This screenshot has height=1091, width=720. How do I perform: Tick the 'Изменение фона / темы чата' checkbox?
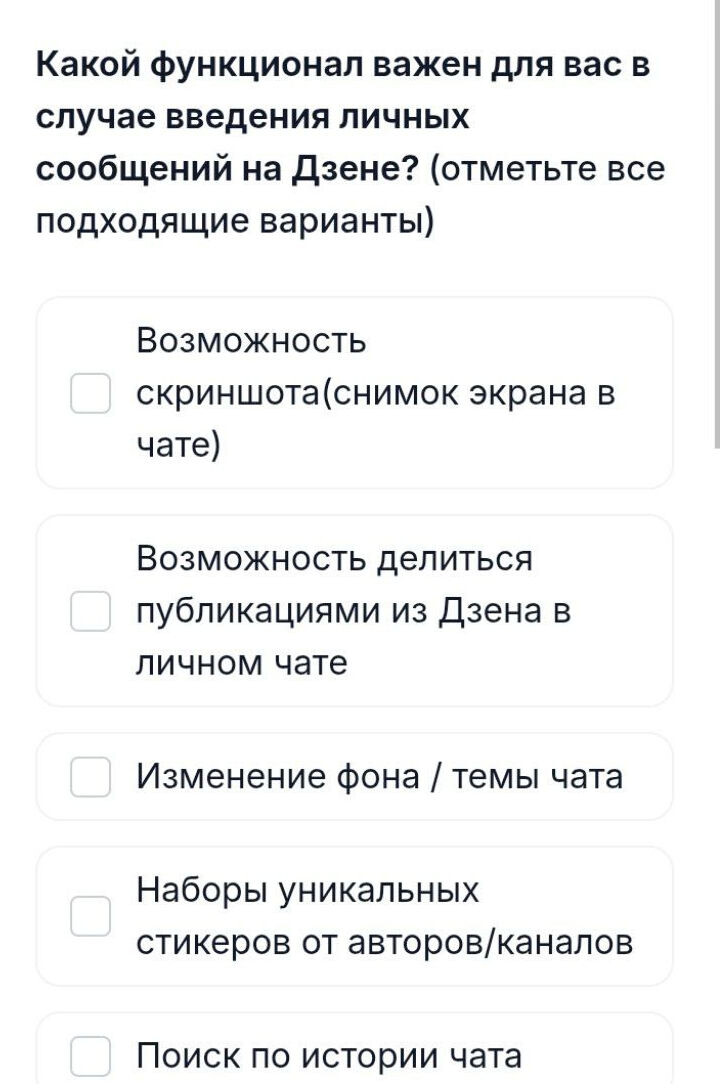pyautogui.click(x=91, y=775)
